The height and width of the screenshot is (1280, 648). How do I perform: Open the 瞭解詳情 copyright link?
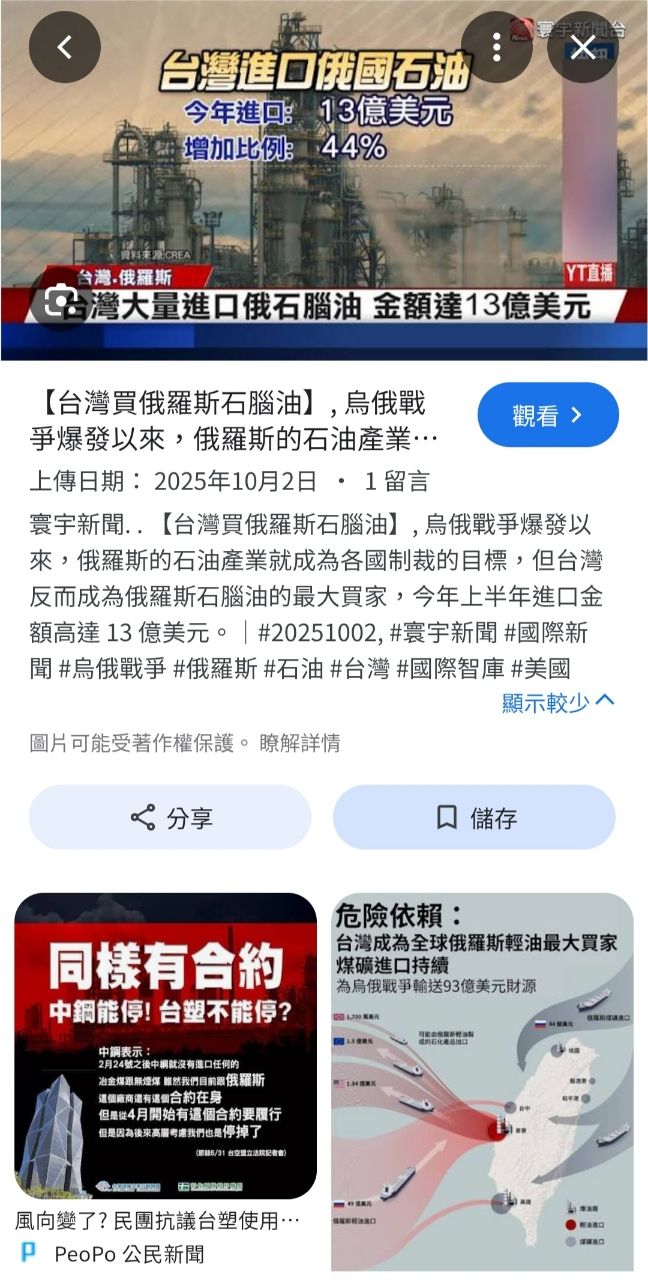pyautogui.click(x=299, y=743)
